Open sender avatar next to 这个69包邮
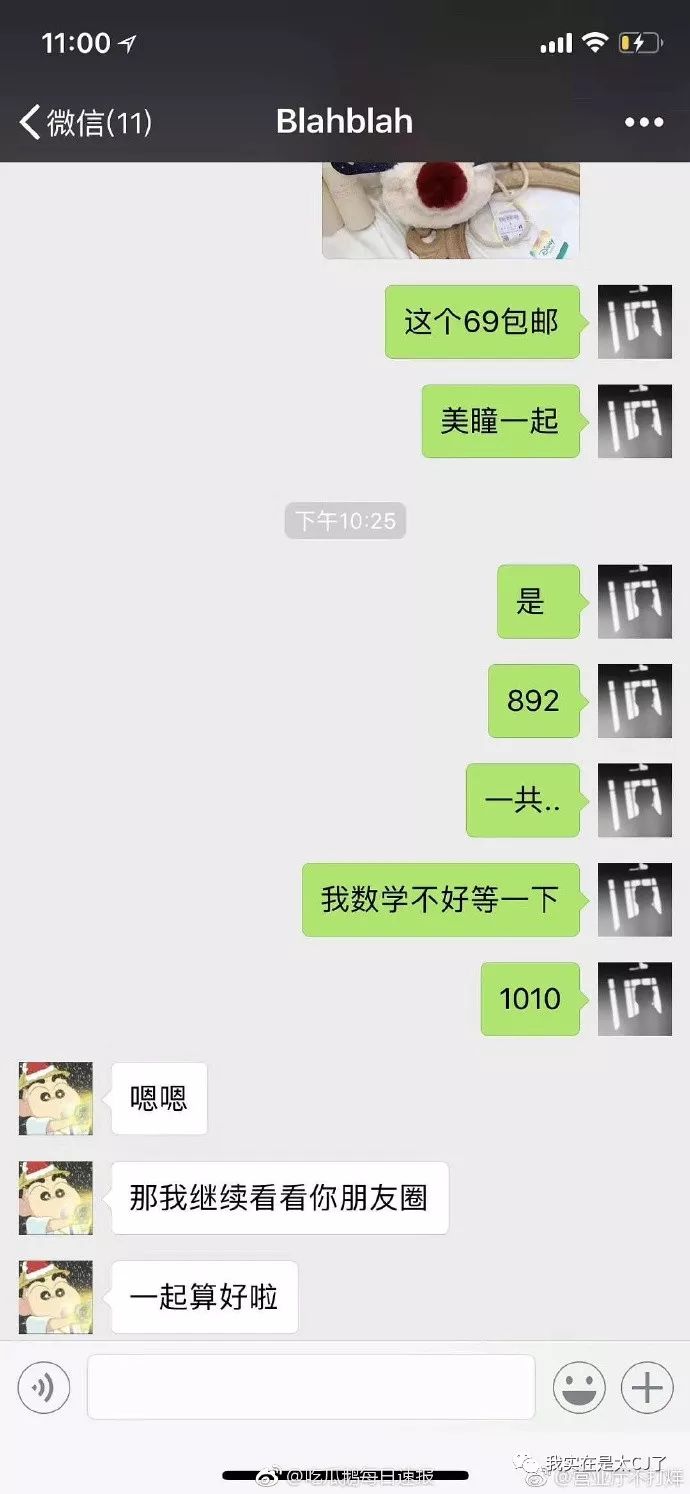The height and width of the screenshot is (1494, 690). click(x=635, y=322)
